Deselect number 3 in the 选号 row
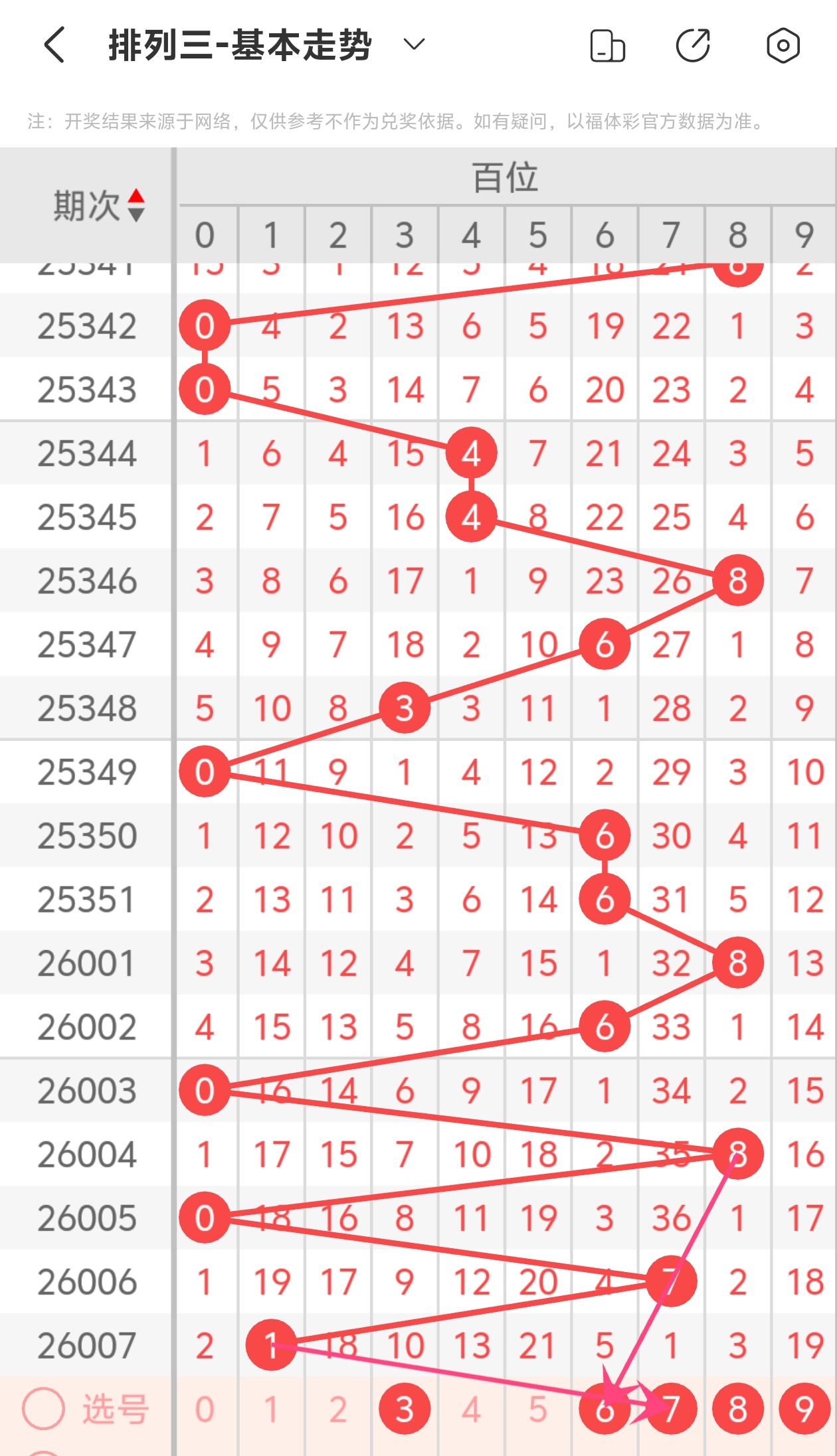 click(405, 1409)
